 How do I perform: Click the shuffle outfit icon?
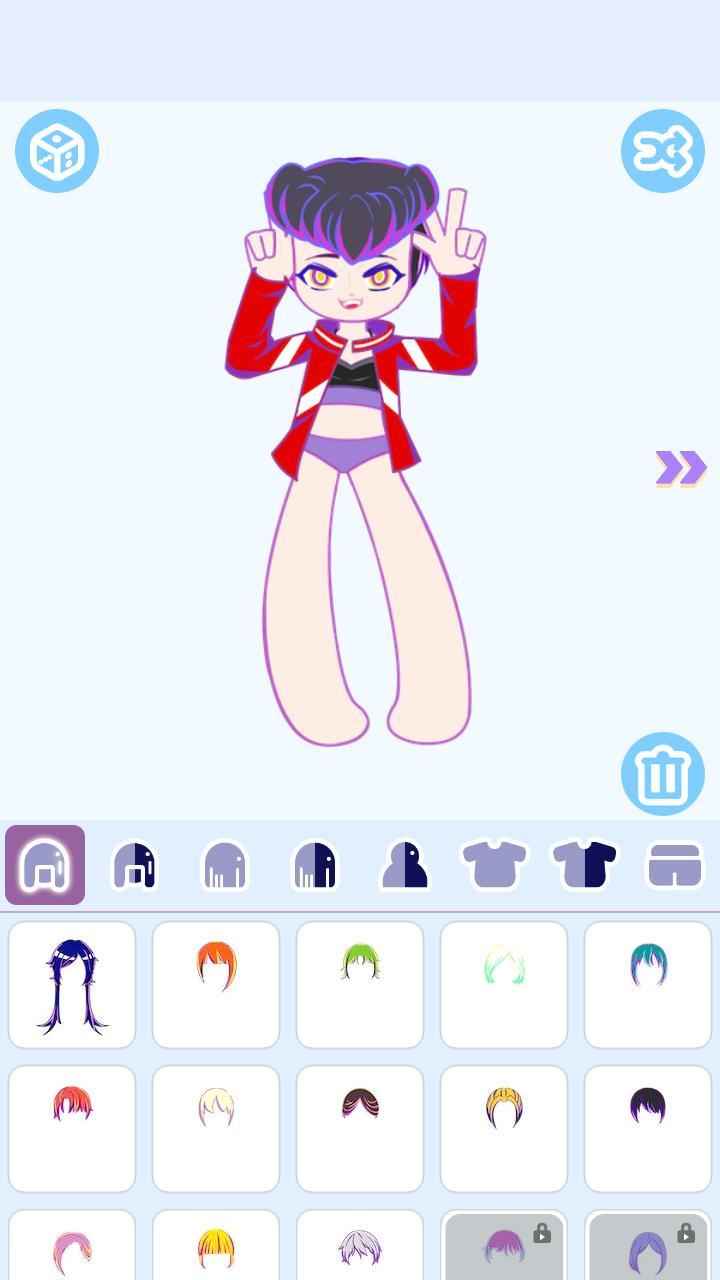(x=661, y=149)
